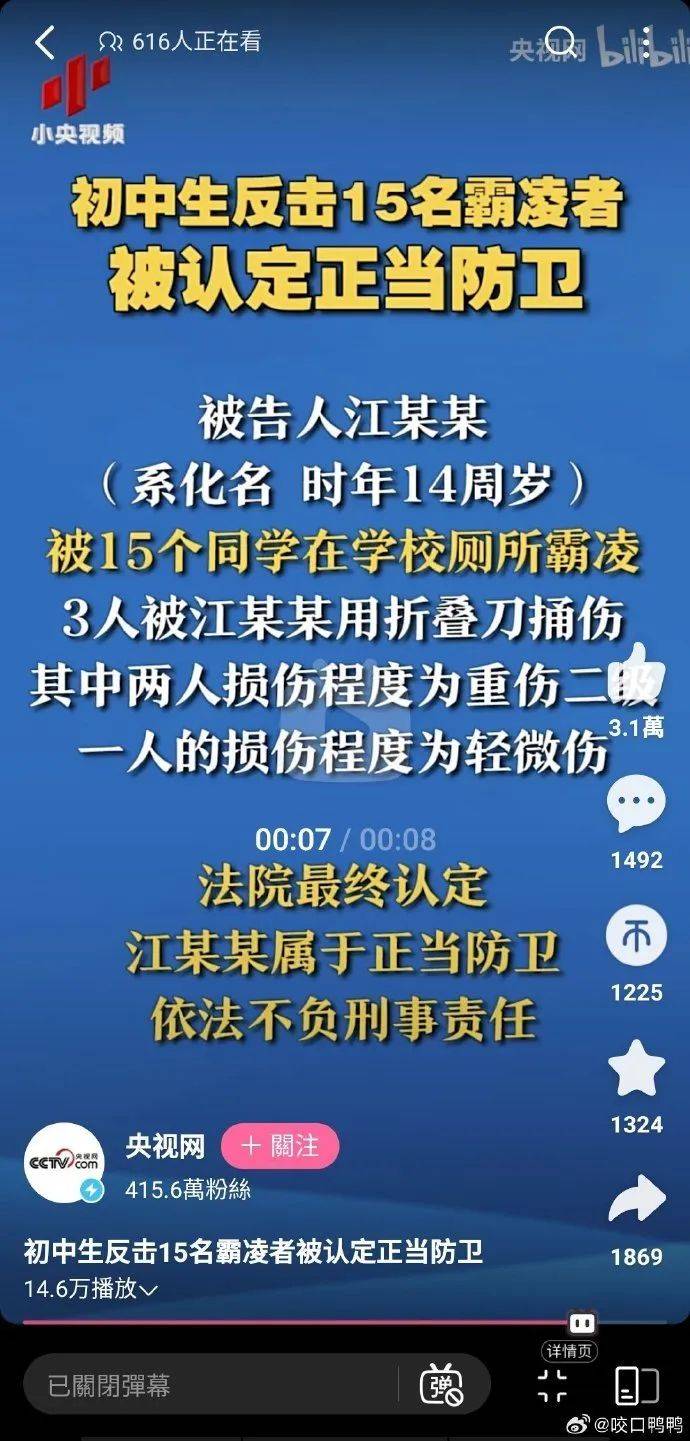Go back using the top-left arrow
The width and height of the screenshot is (690, 1441).
point(44,42)
